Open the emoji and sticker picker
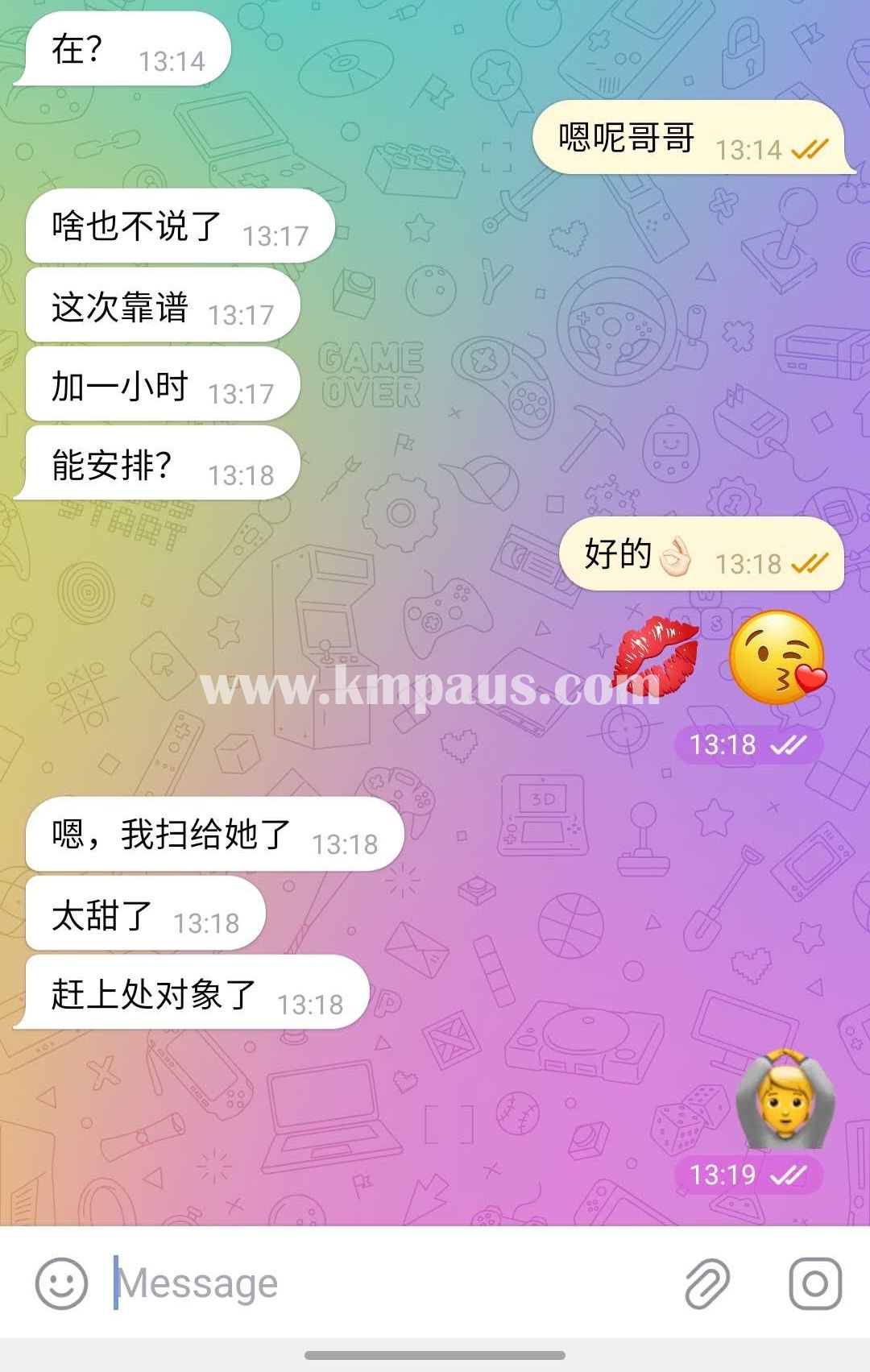870x1372 pixels. point(61,1283)
